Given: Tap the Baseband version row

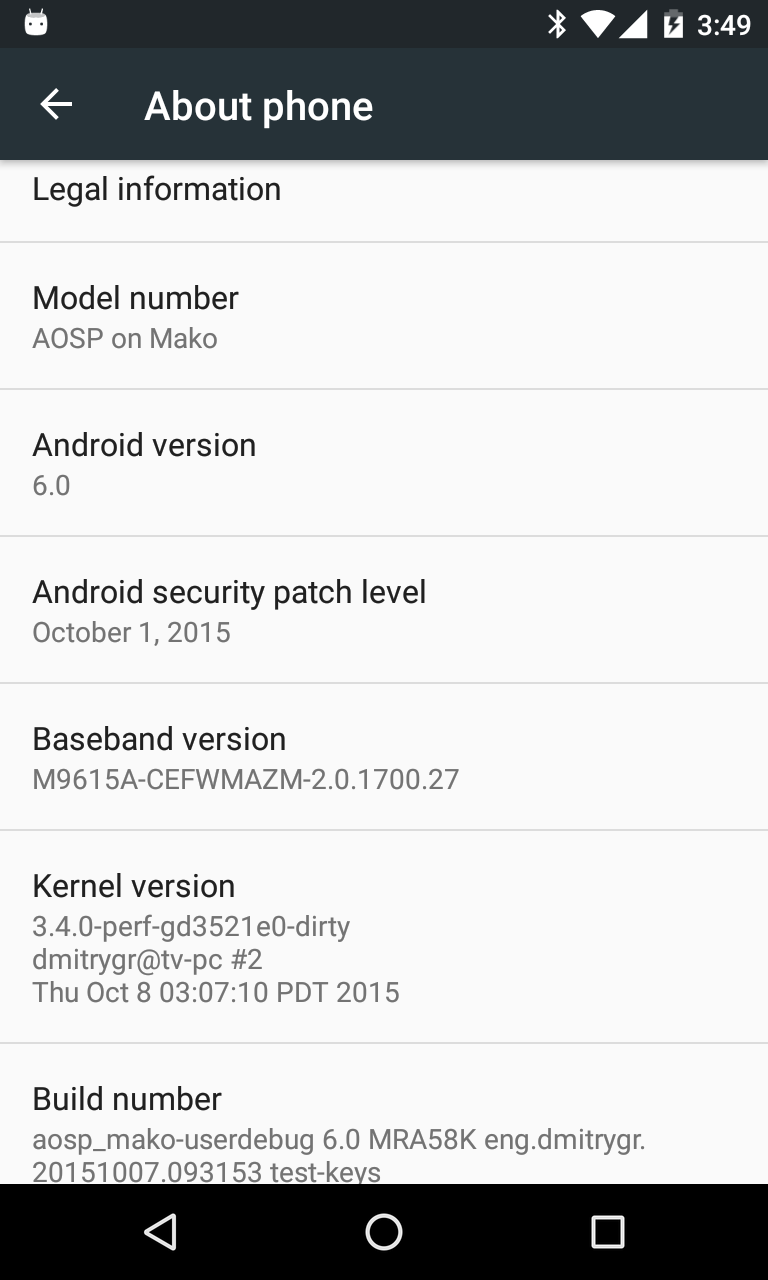Looking at the screenshot, I should click(x=384, y=757).
